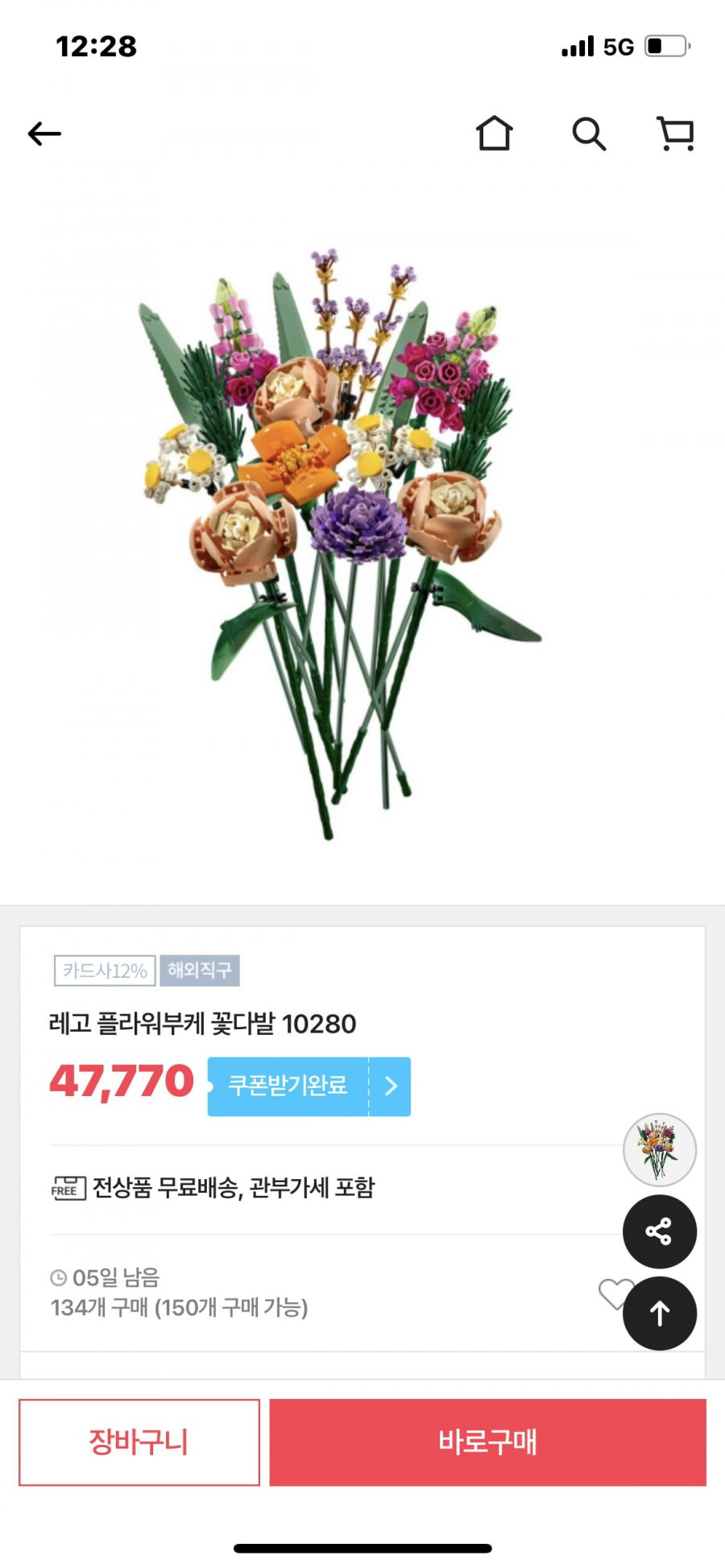Share this LEGO product
725x1568 pixels.
(x=659, y=1231)
